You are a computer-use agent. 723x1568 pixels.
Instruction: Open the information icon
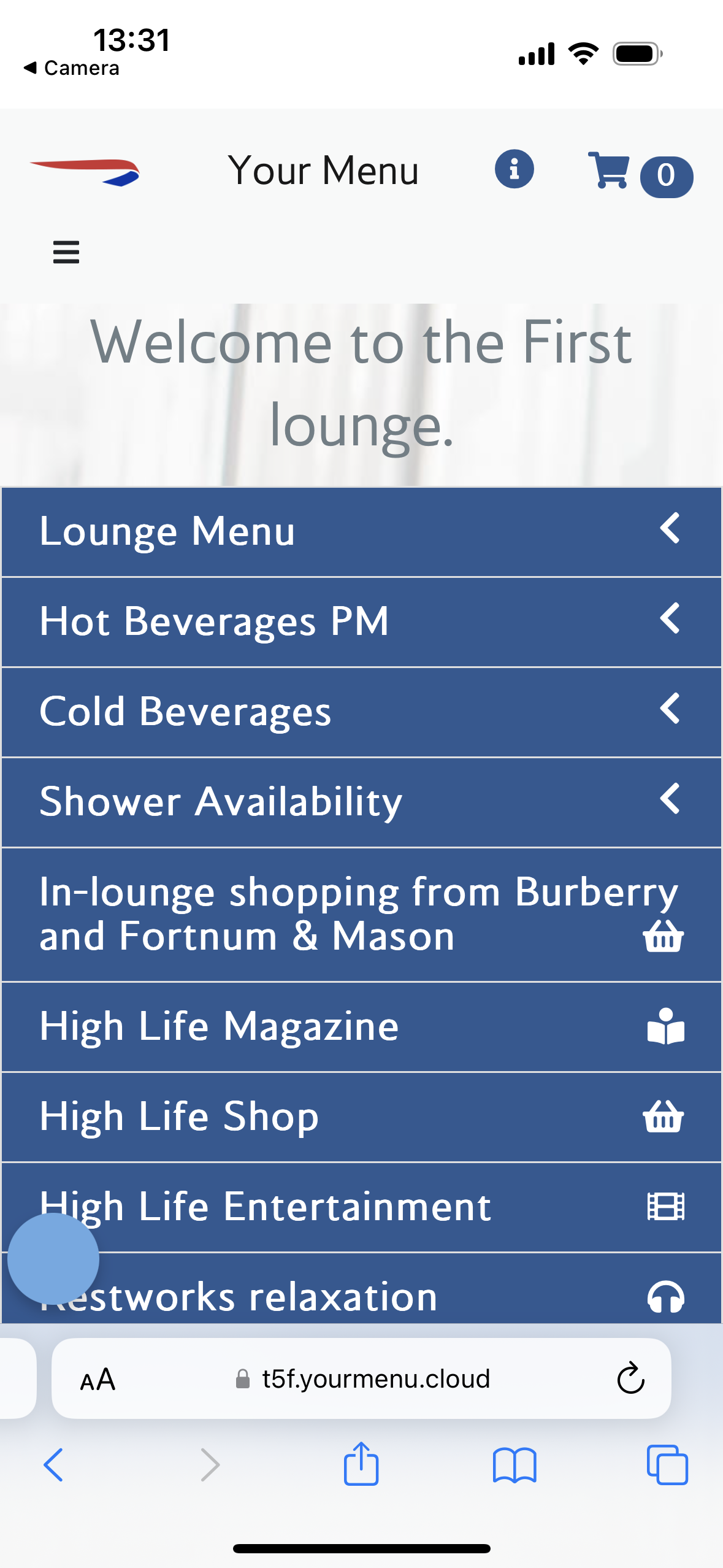514,169
